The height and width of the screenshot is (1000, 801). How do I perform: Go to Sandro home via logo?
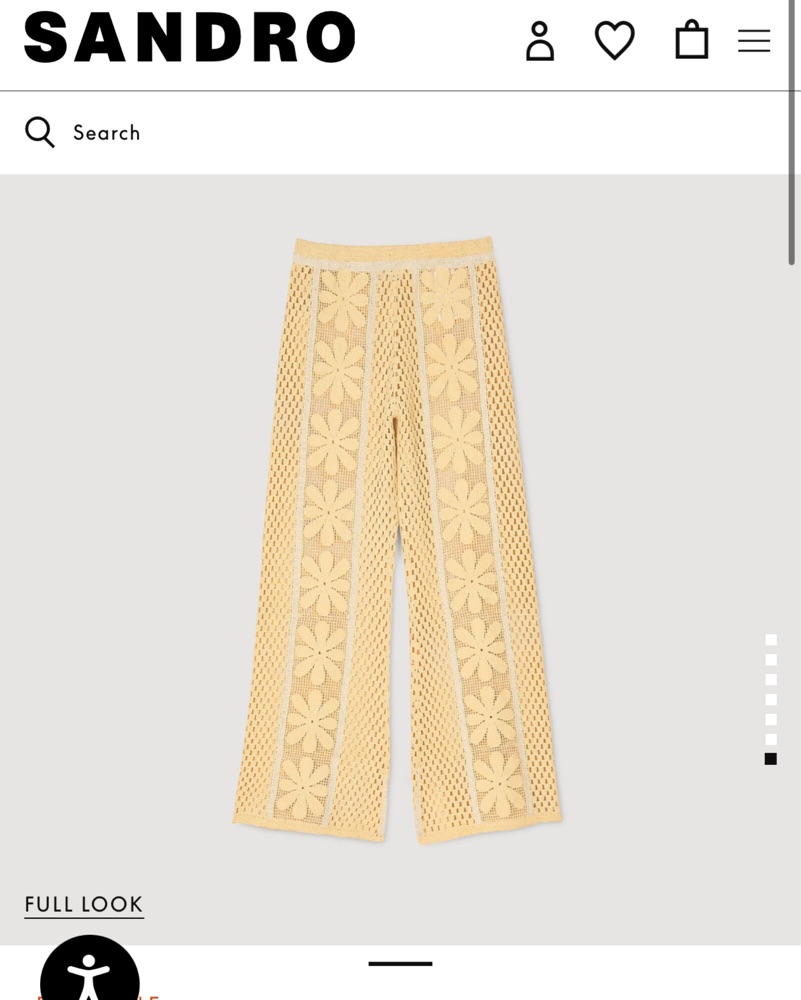(189, 38)
